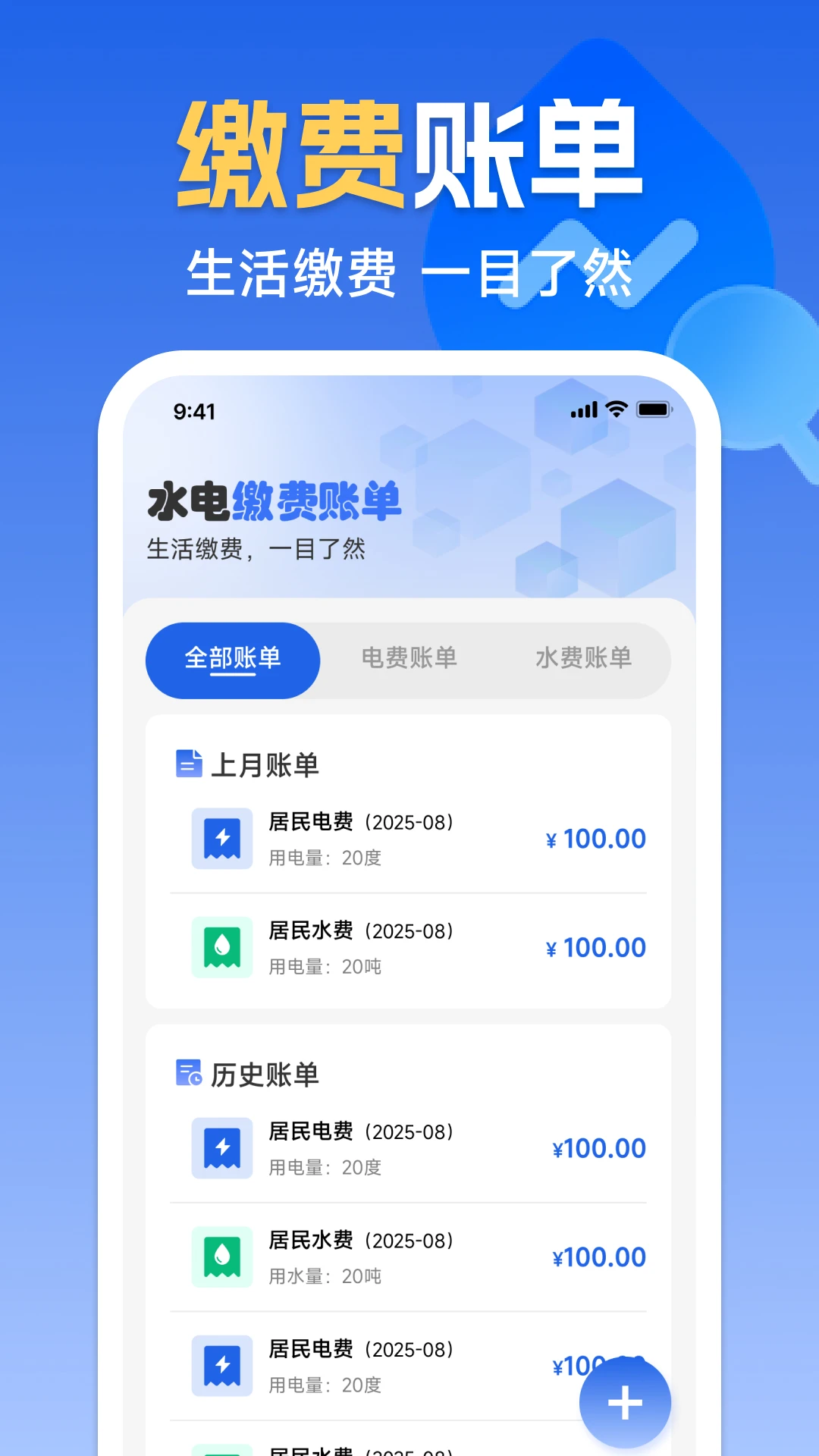Tap ¥100.00 for the 历史账单 water bill
Viewport: 819px width, 1456px height.
click(x=598, y=1257)
